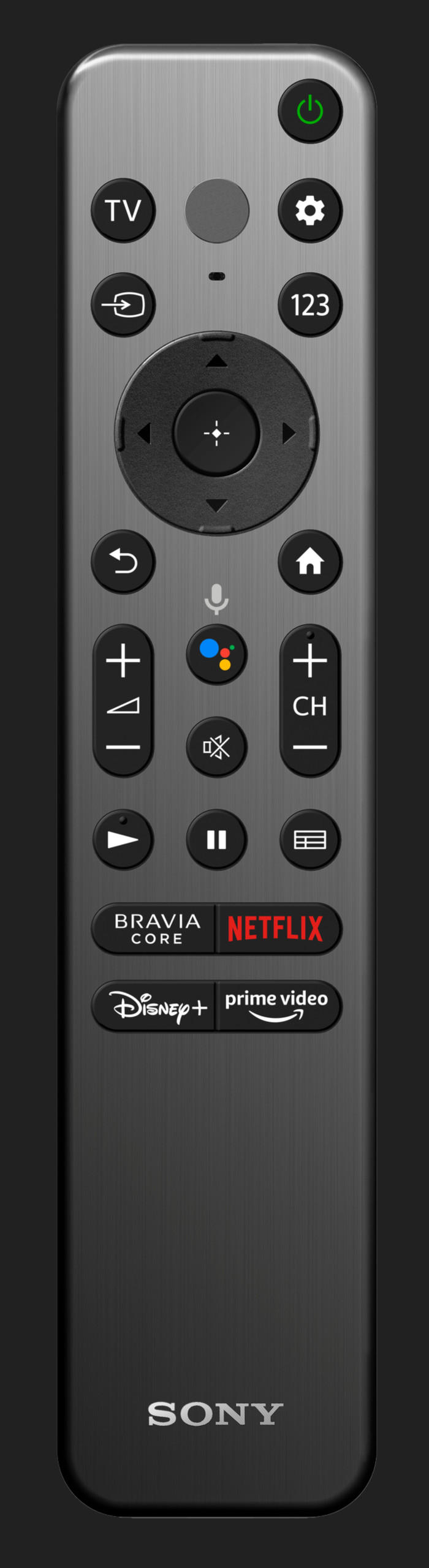Pause playback
This screenshot has height=1568, width=429.
[x=216, y=839]
